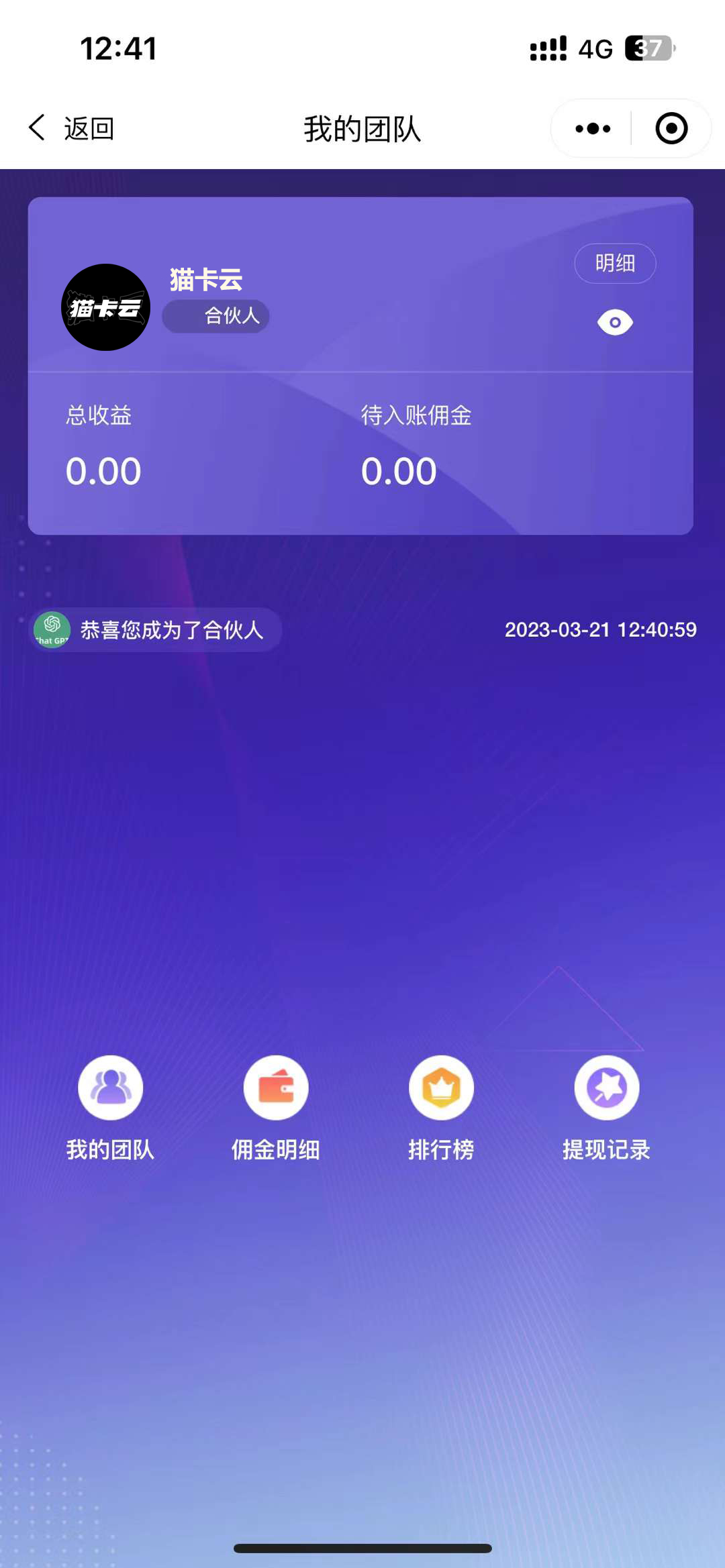Screen dimensions: 725x1568
Task: Open the 排行榜 leaderboard
Action: click(x=441, y=1108)
